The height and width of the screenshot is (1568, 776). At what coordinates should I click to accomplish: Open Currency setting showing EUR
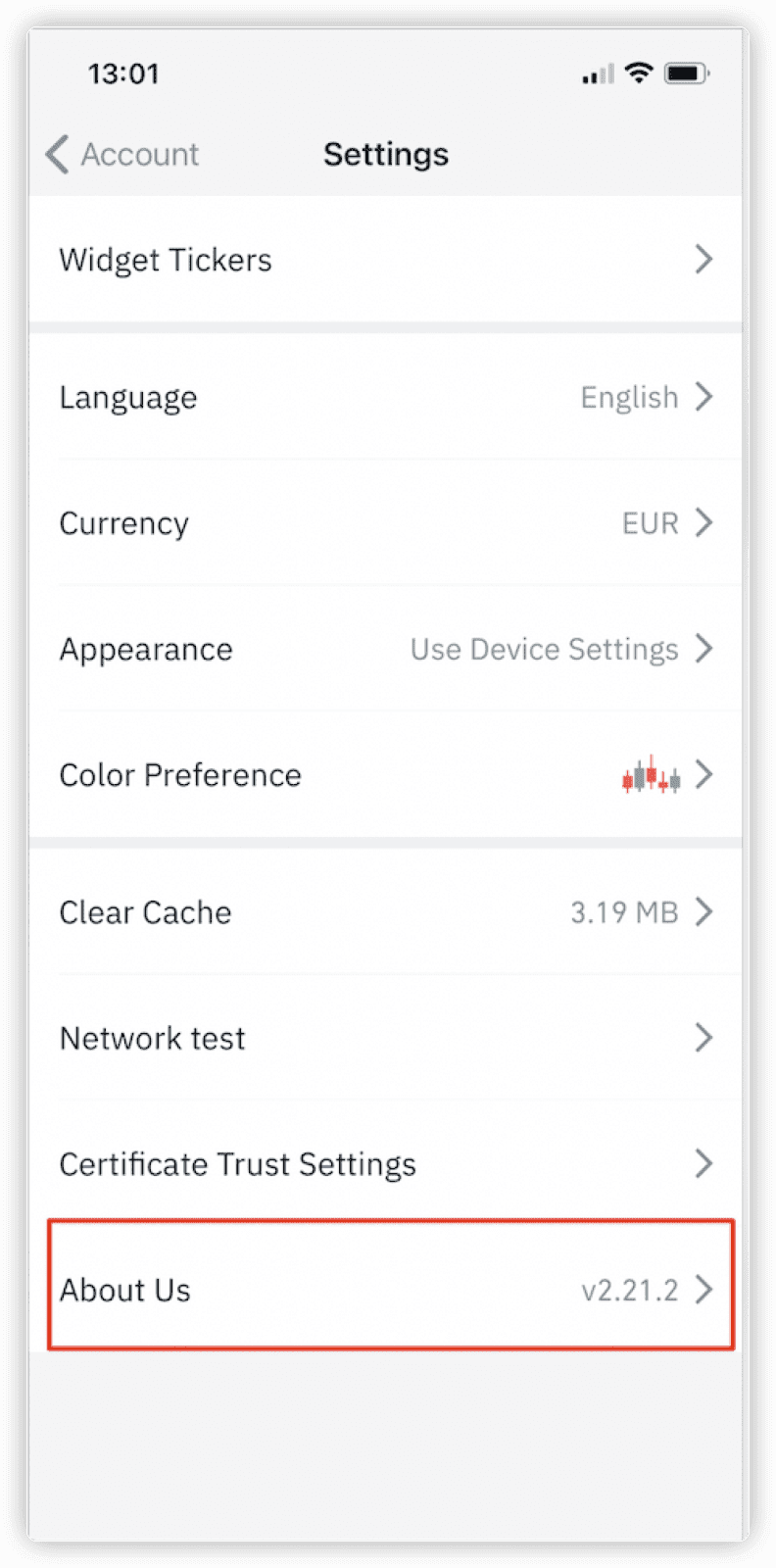tap(386, 522)
